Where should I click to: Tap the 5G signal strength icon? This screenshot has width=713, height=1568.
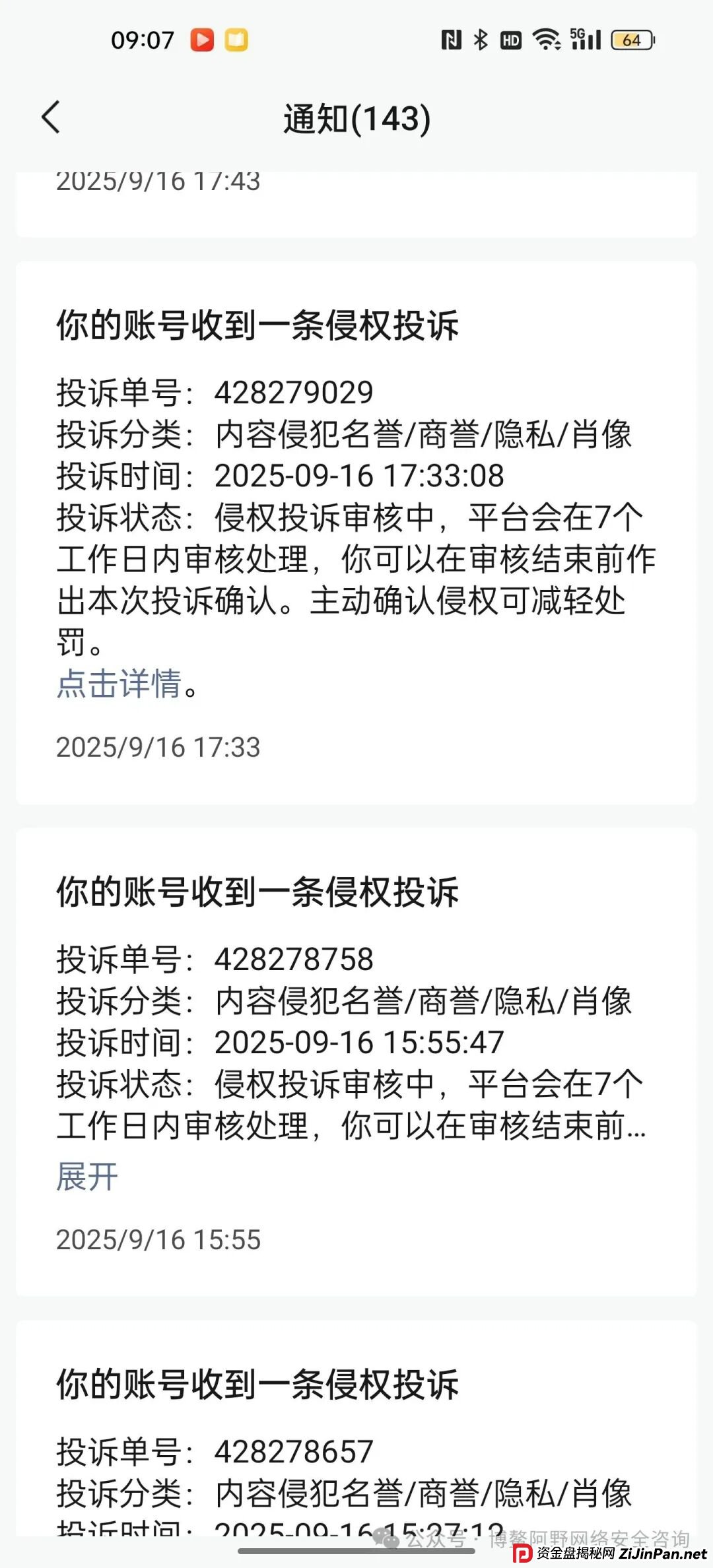pos(585,40)
